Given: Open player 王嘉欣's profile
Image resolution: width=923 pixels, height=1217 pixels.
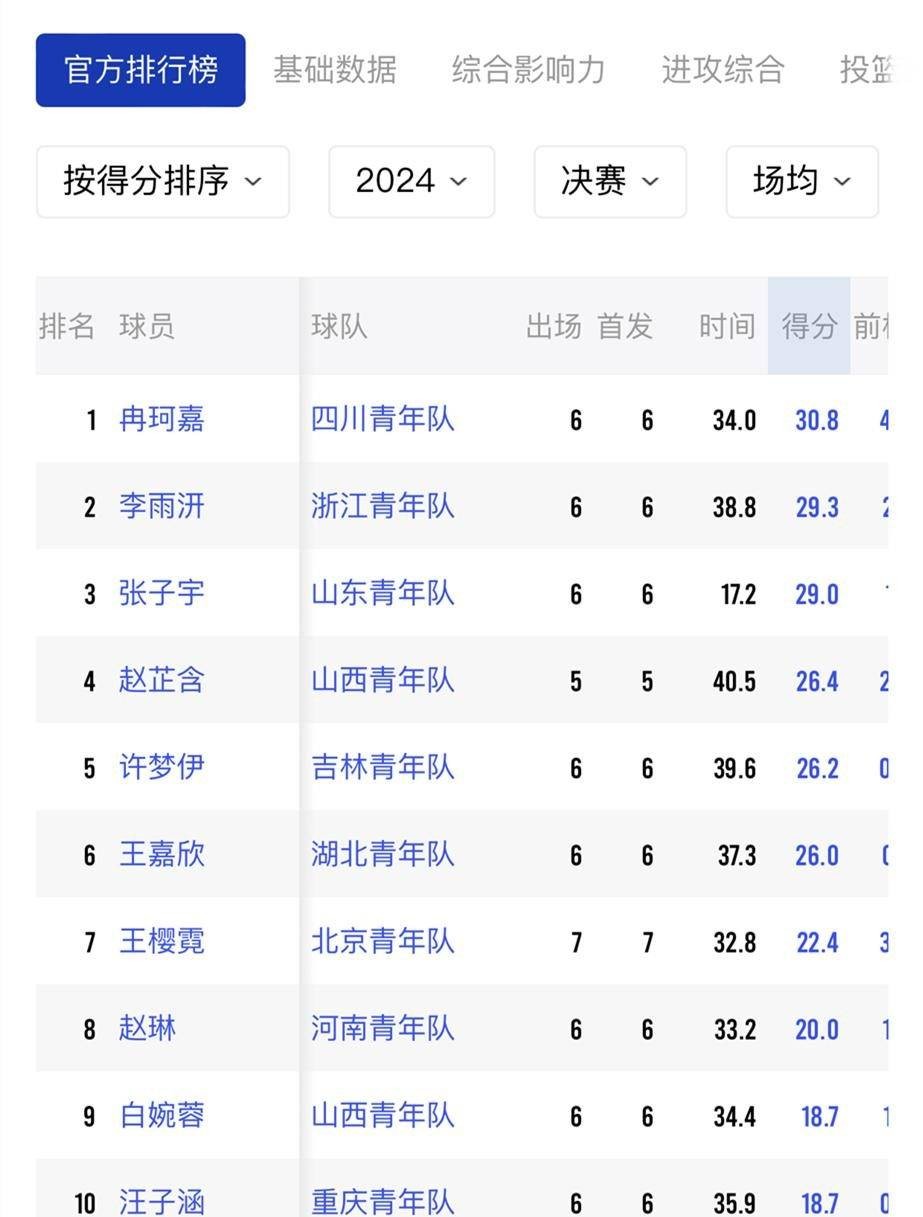Looking at the screenshot, I should pyautogui.click(x=161, y=854).
